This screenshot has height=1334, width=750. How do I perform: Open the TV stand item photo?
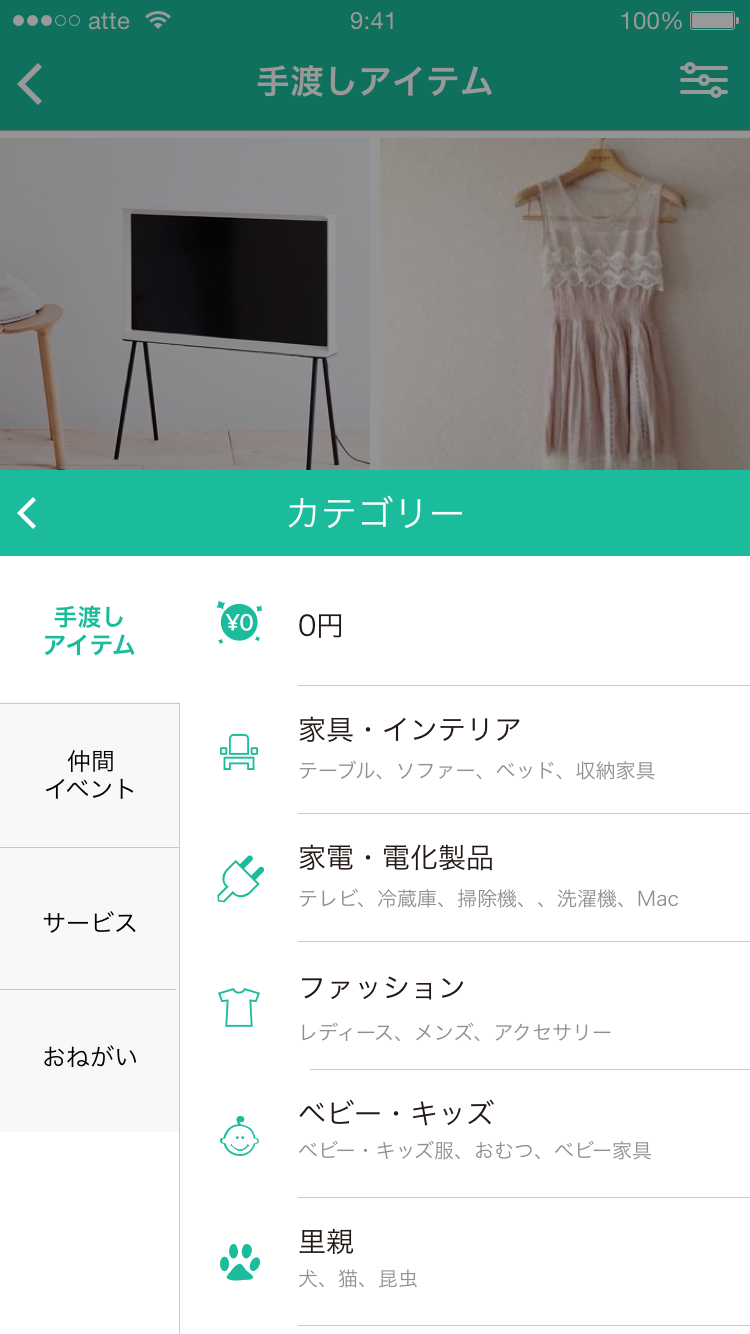185,302
